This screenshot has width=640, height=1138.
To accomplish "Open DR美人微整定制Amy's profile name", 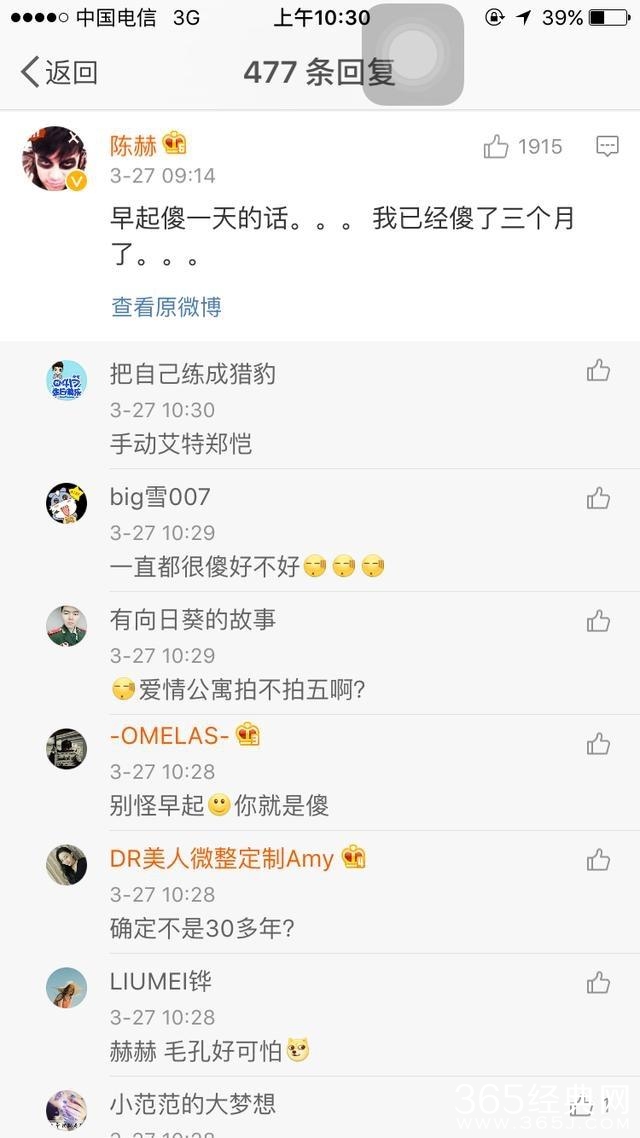I will [x=222, y=859].
